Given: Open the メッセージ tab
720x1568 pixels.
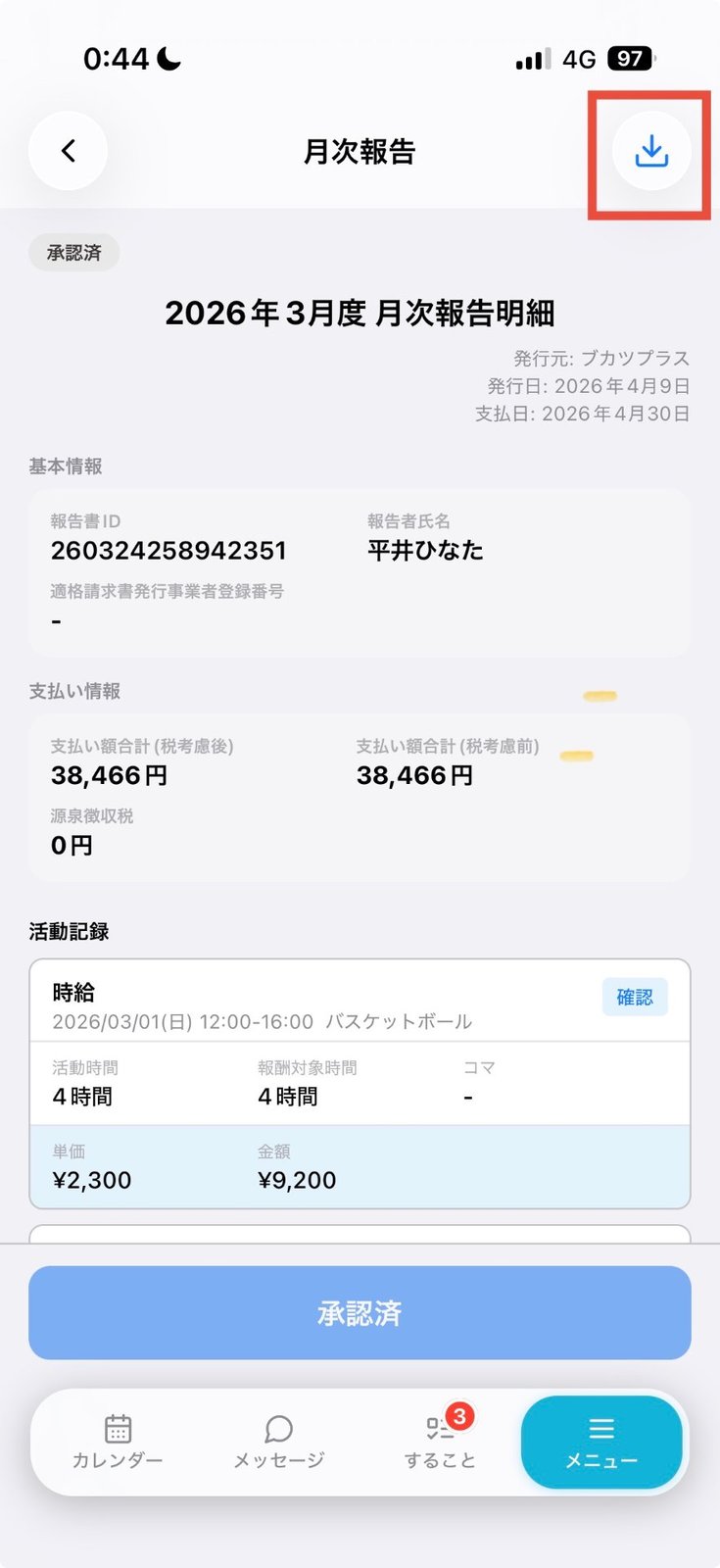Looking at the screenshot, I should [279, 1442].
